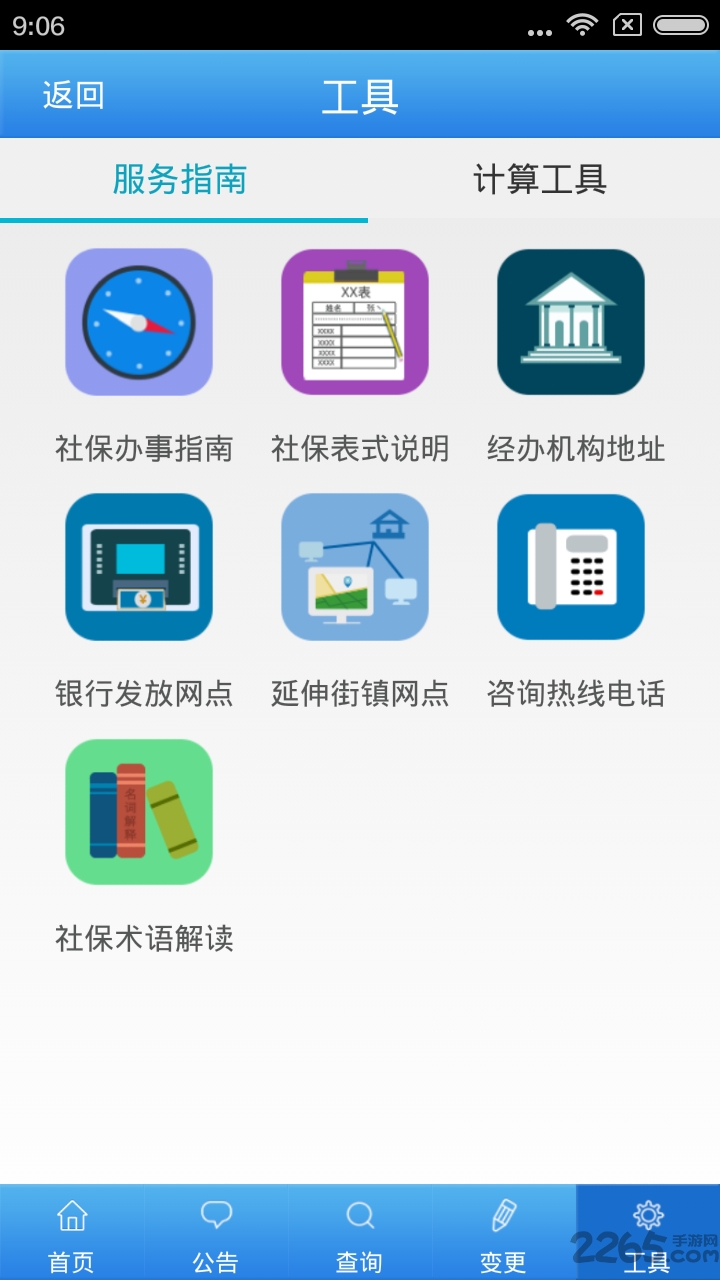Image resolution: width=720 pixels, height=1280 pixels.
Task: Tap the battery indicator in status bar
Action: (x=685, y=25)
